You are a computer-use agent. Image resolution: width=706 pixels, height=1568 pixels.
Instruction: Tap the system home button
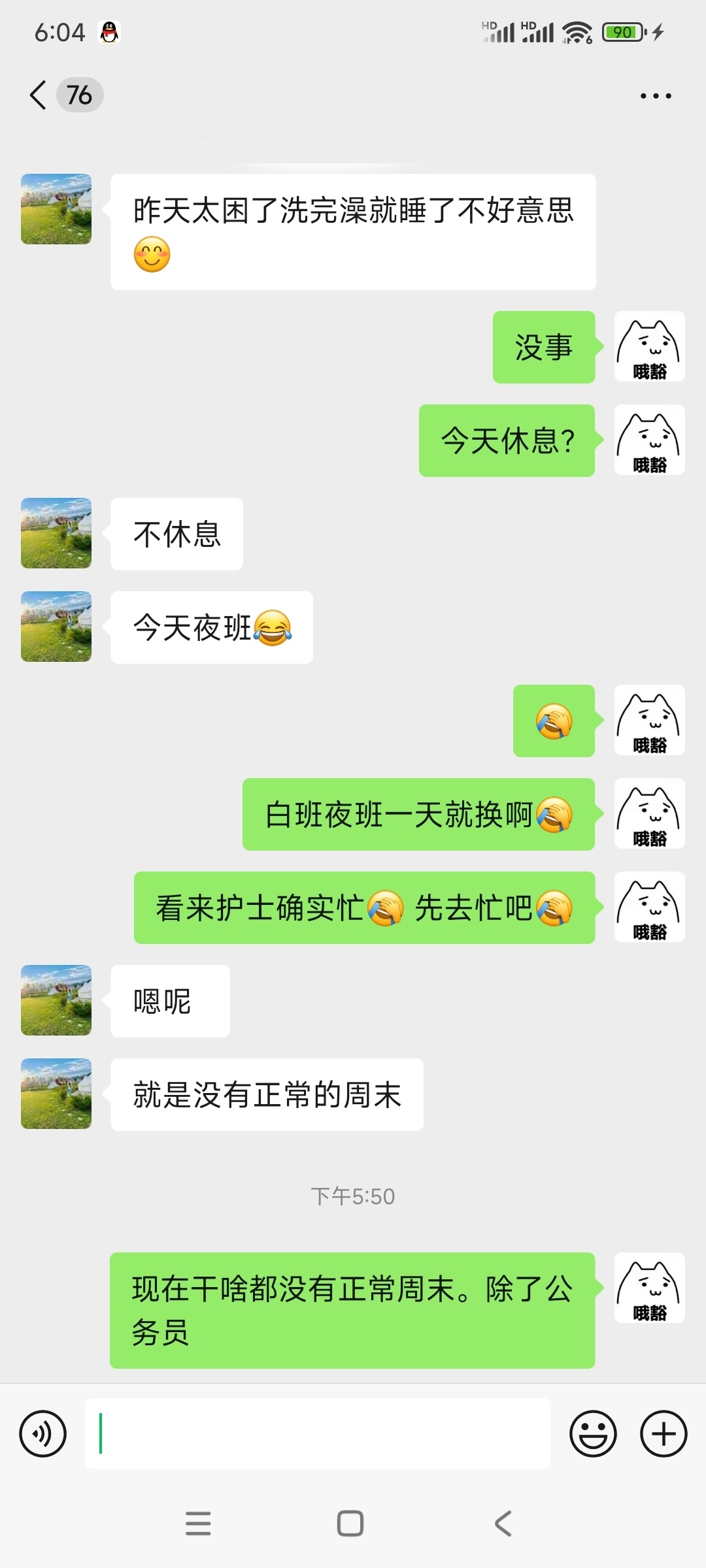[350, 1524]
